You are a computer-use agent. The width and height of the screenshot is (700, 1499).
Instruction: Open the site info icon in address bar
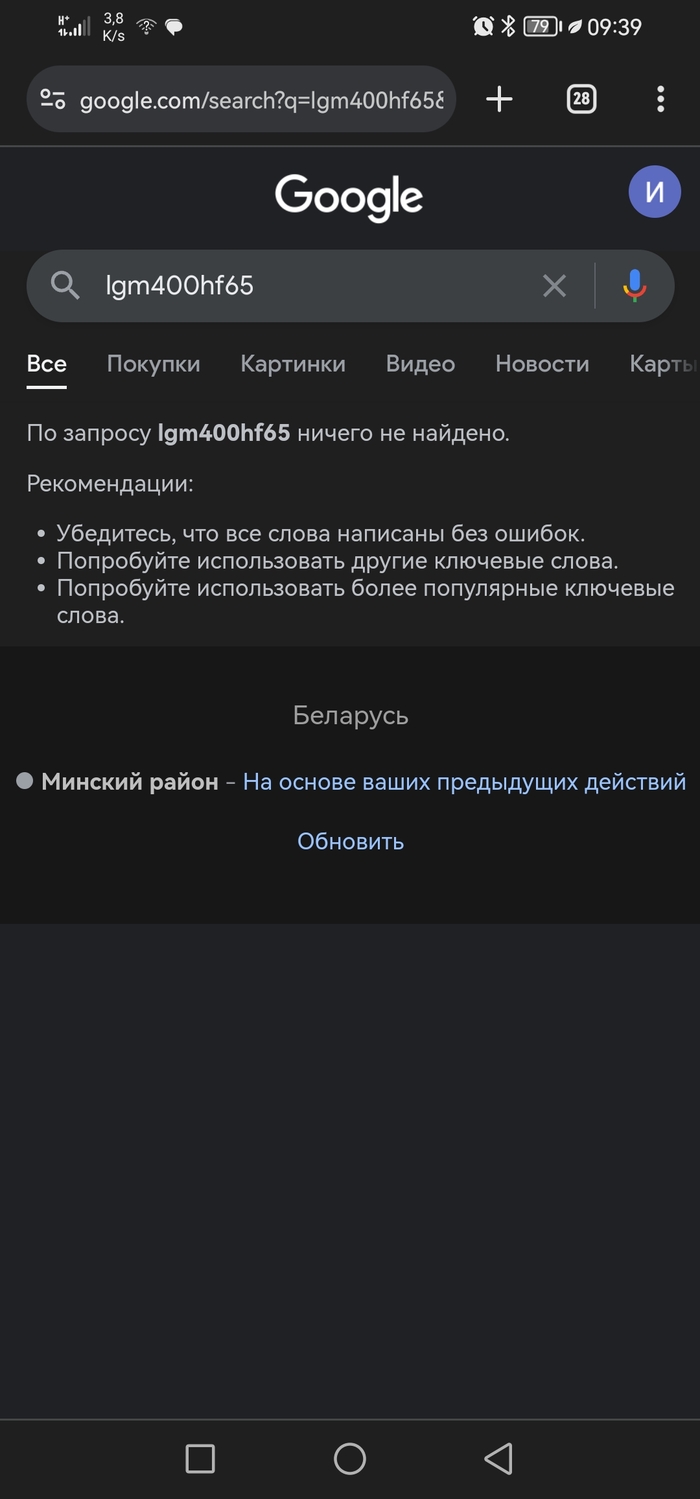(x=53, y=99)
